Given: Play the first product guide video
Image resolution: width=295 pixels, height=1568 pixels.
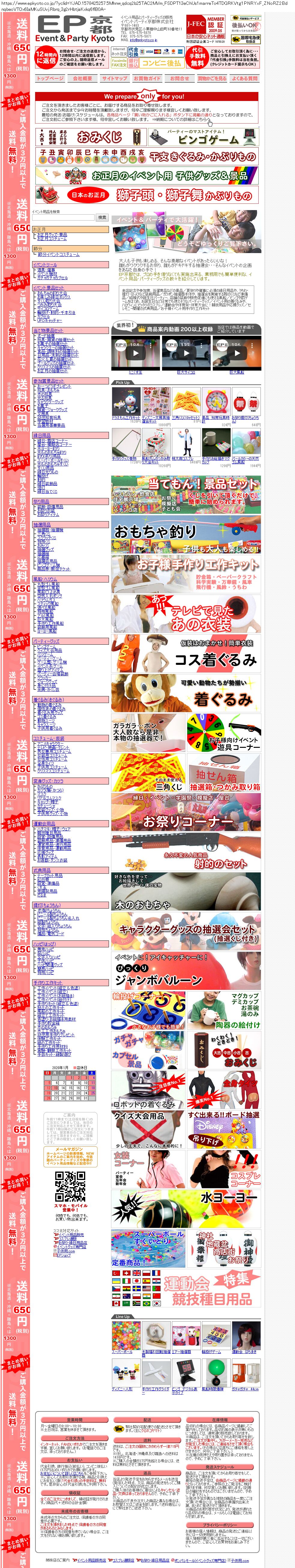Looking at the screenshot, I should 135,352.
